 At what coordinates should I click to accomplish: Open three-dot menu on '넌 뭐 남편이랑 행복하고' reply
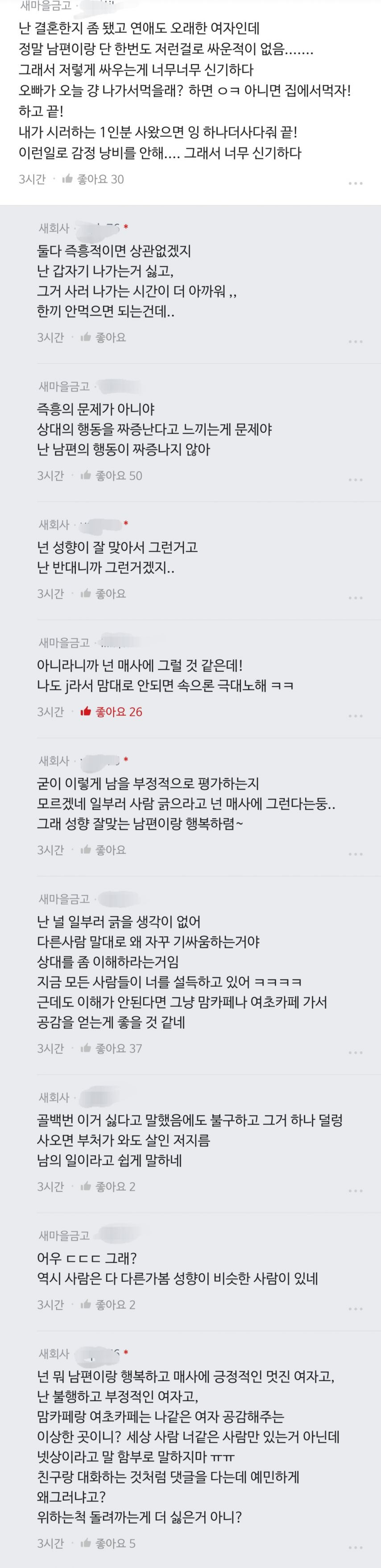click(x=356, y=1547)
